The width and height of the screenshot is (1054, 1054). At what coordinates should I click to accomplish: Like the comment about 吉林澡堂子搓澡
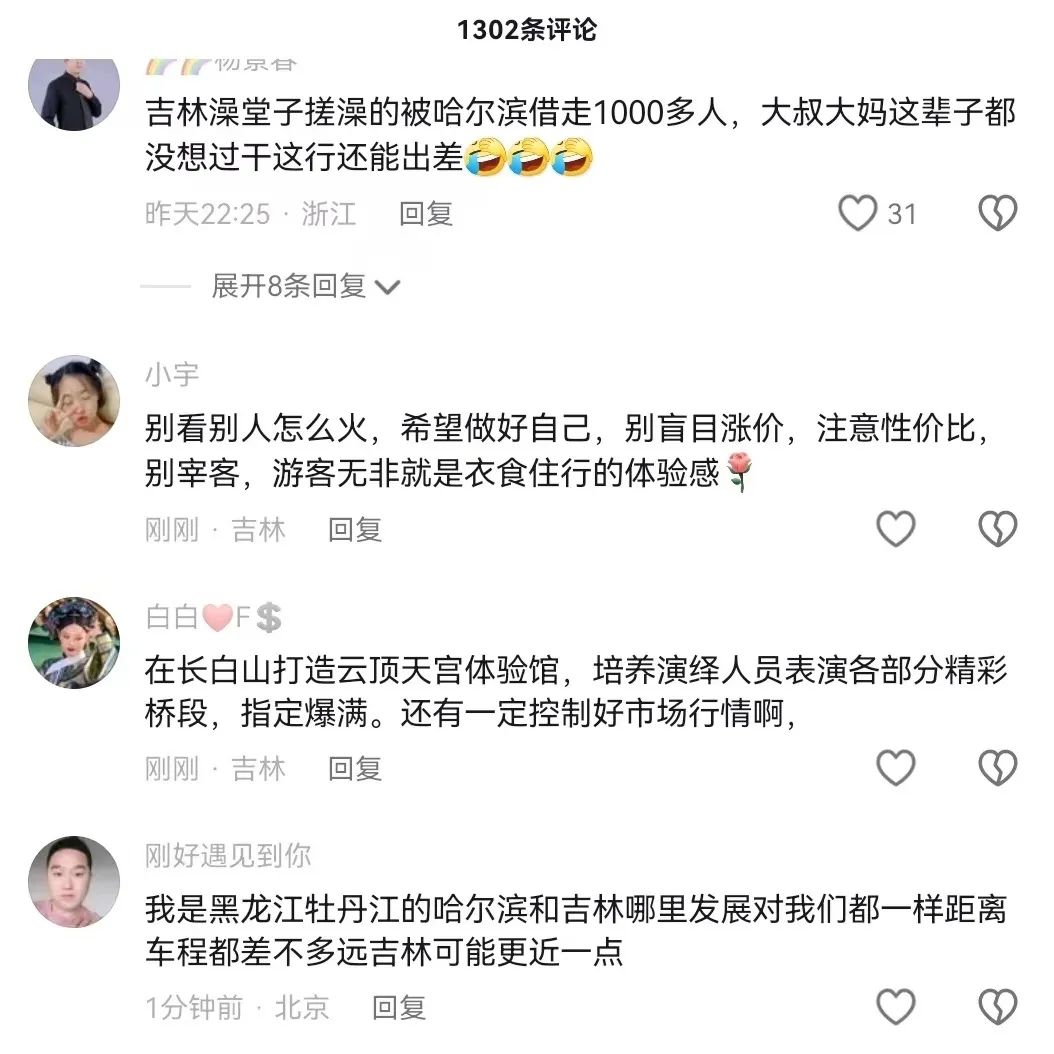857,213
